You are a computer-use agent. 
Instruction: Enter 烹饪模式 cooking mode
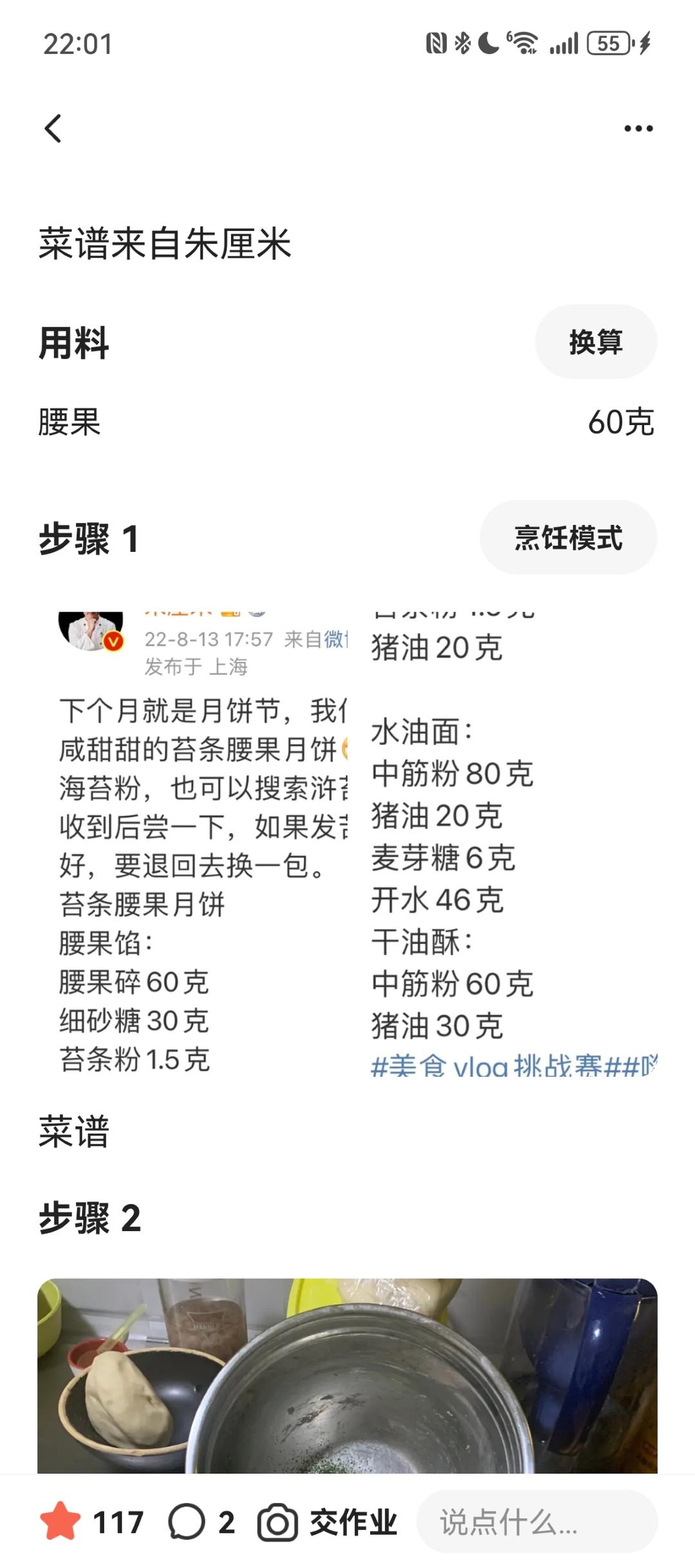pyautogui.click(x=568, y=538)
